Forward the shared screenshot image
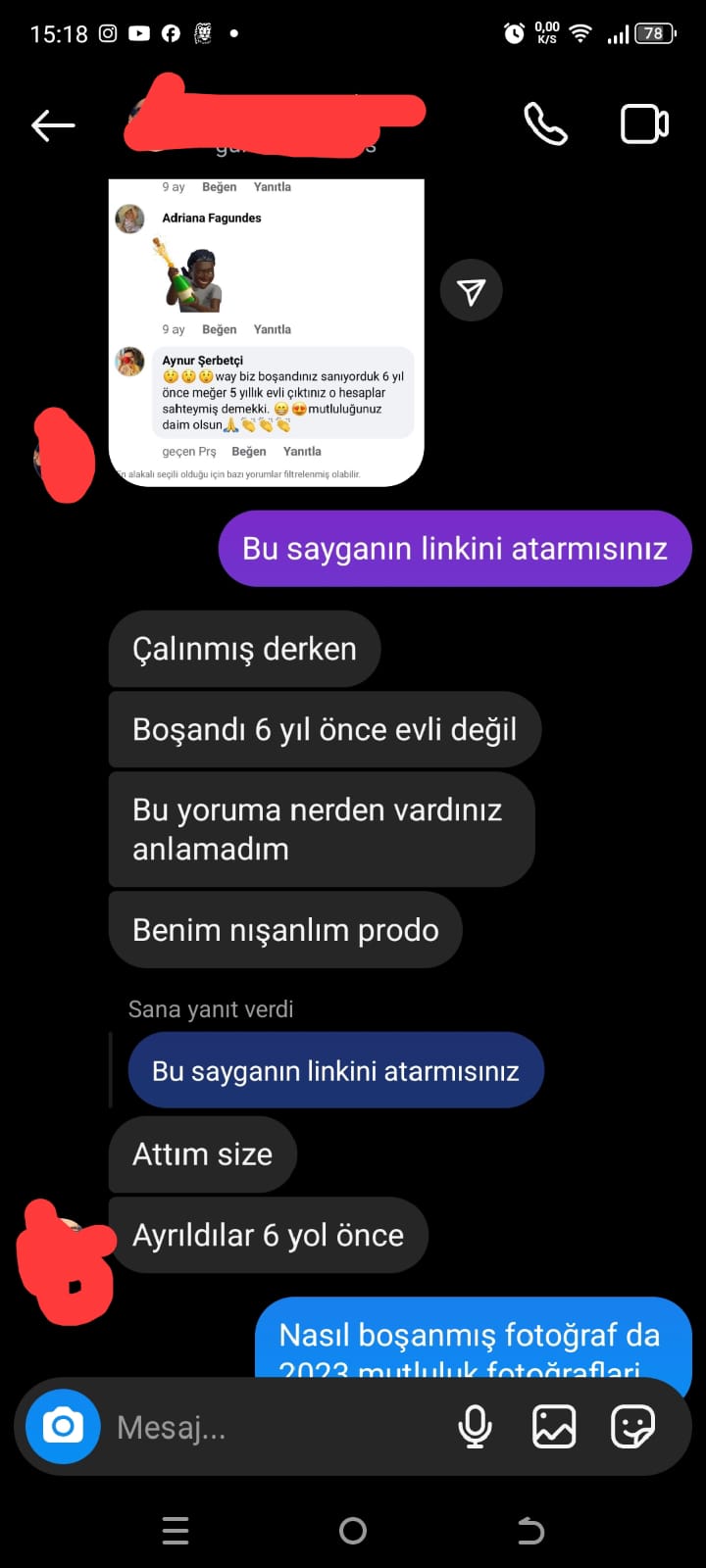 (x=472, y=291)
